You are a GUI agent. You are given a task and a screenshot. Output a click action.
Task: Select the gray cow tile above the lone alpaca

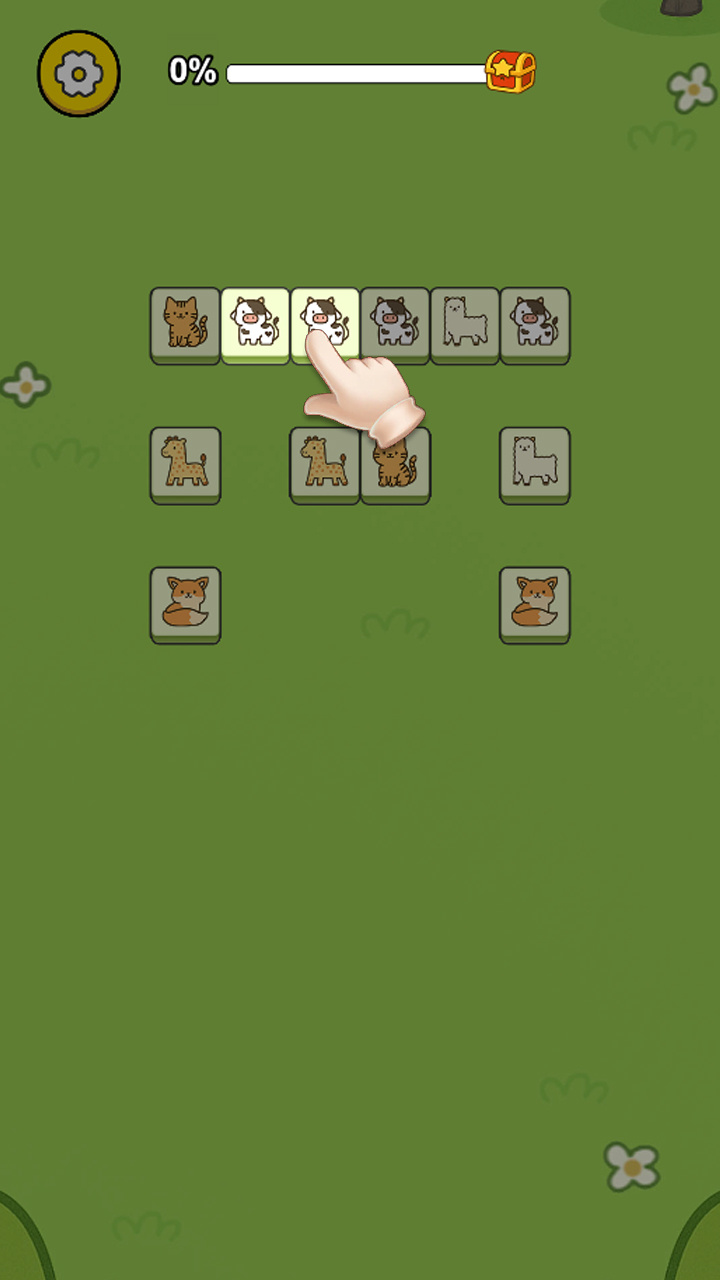(x=535, y=323)
